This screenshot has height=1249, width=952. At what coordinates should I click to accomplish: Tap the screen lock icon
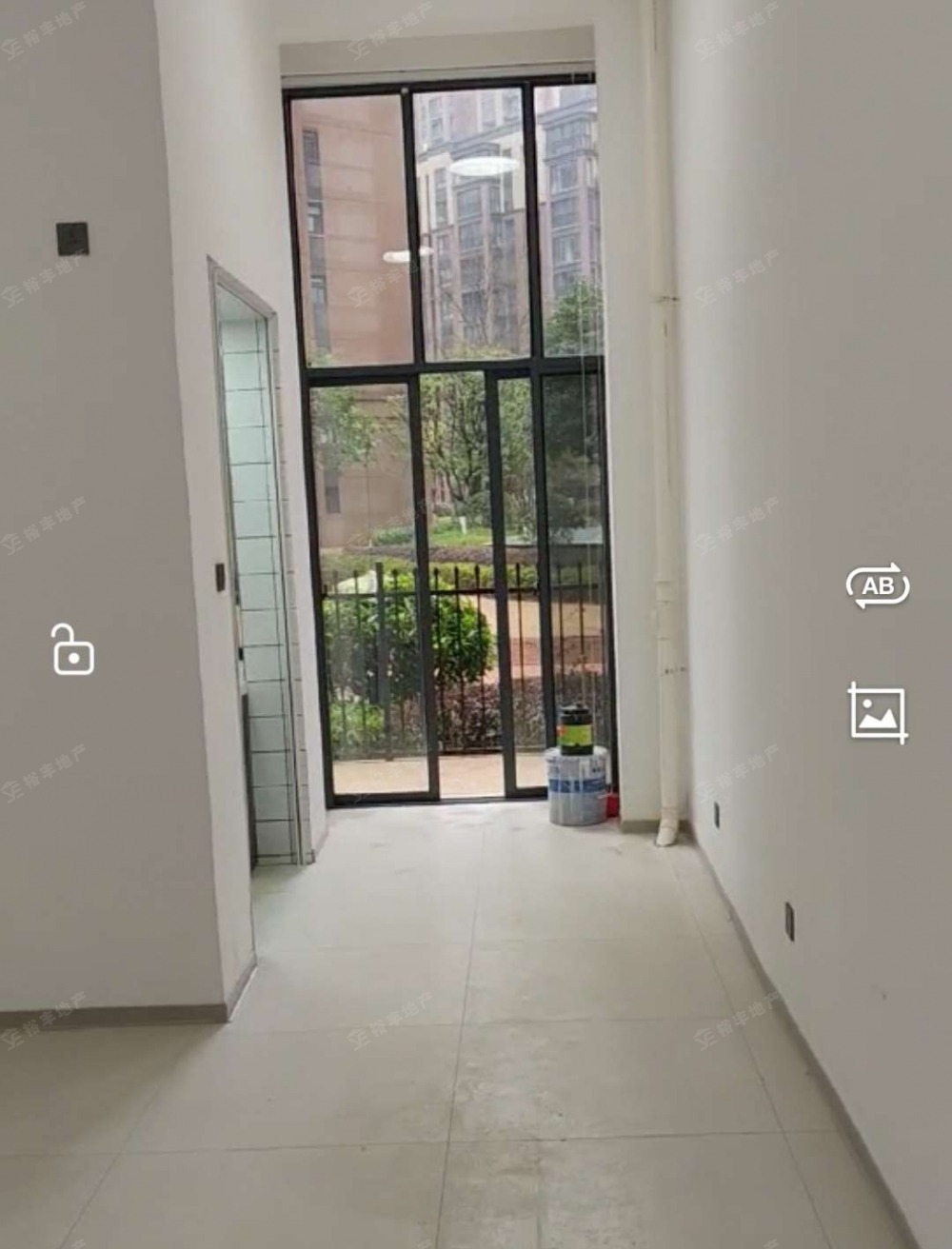[x=72, y=650]
